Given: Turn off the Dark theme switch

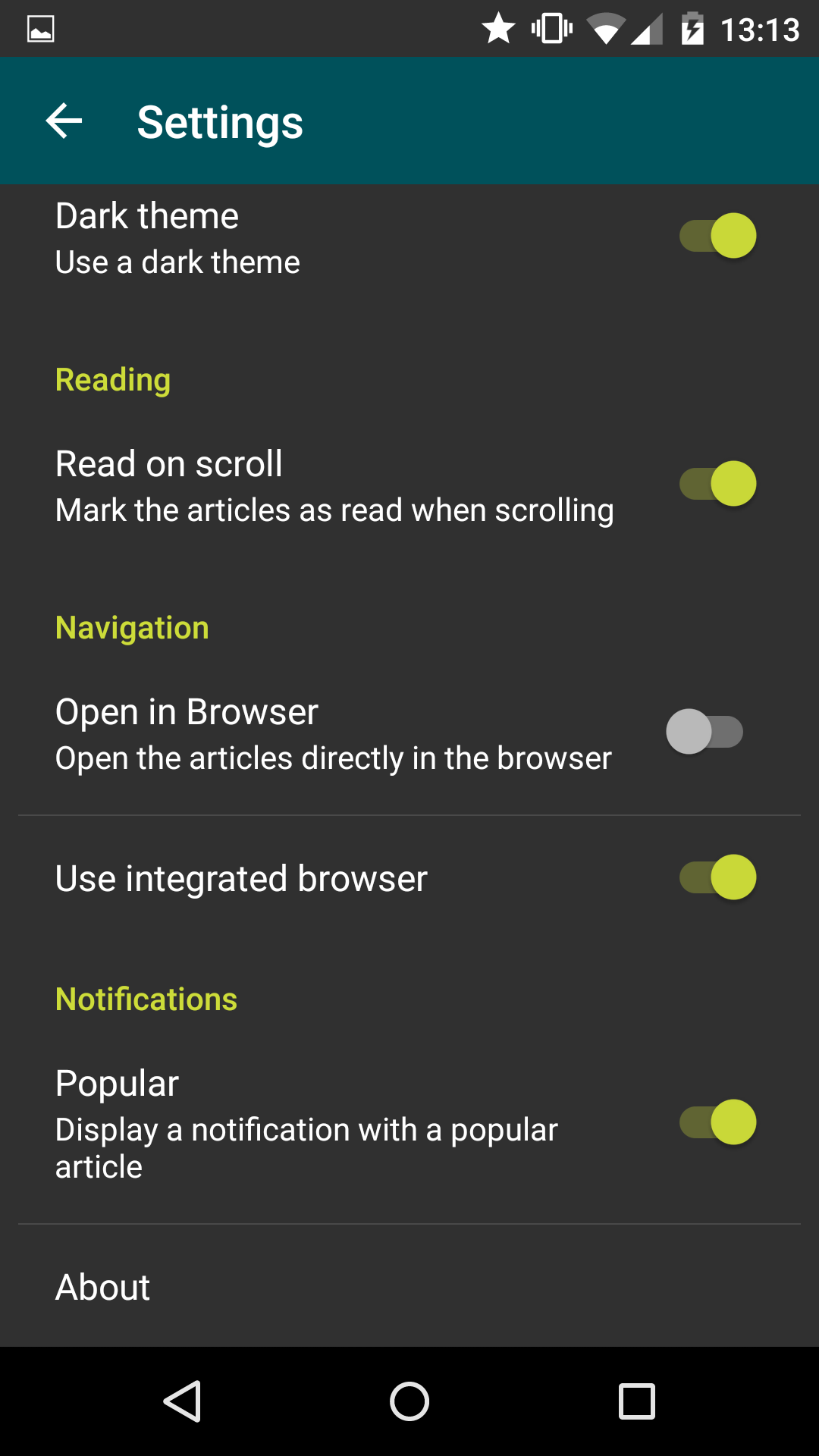Looking at the screenshot, I should 717,236.
